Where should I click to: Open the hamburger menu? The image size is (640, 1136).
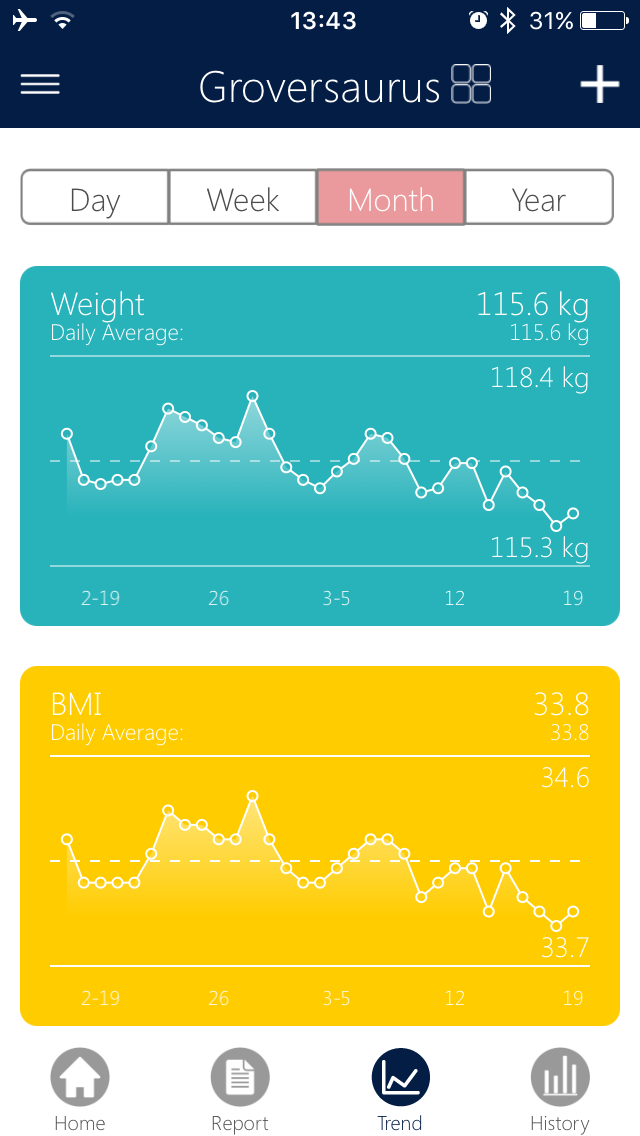(x=40, y=85)
